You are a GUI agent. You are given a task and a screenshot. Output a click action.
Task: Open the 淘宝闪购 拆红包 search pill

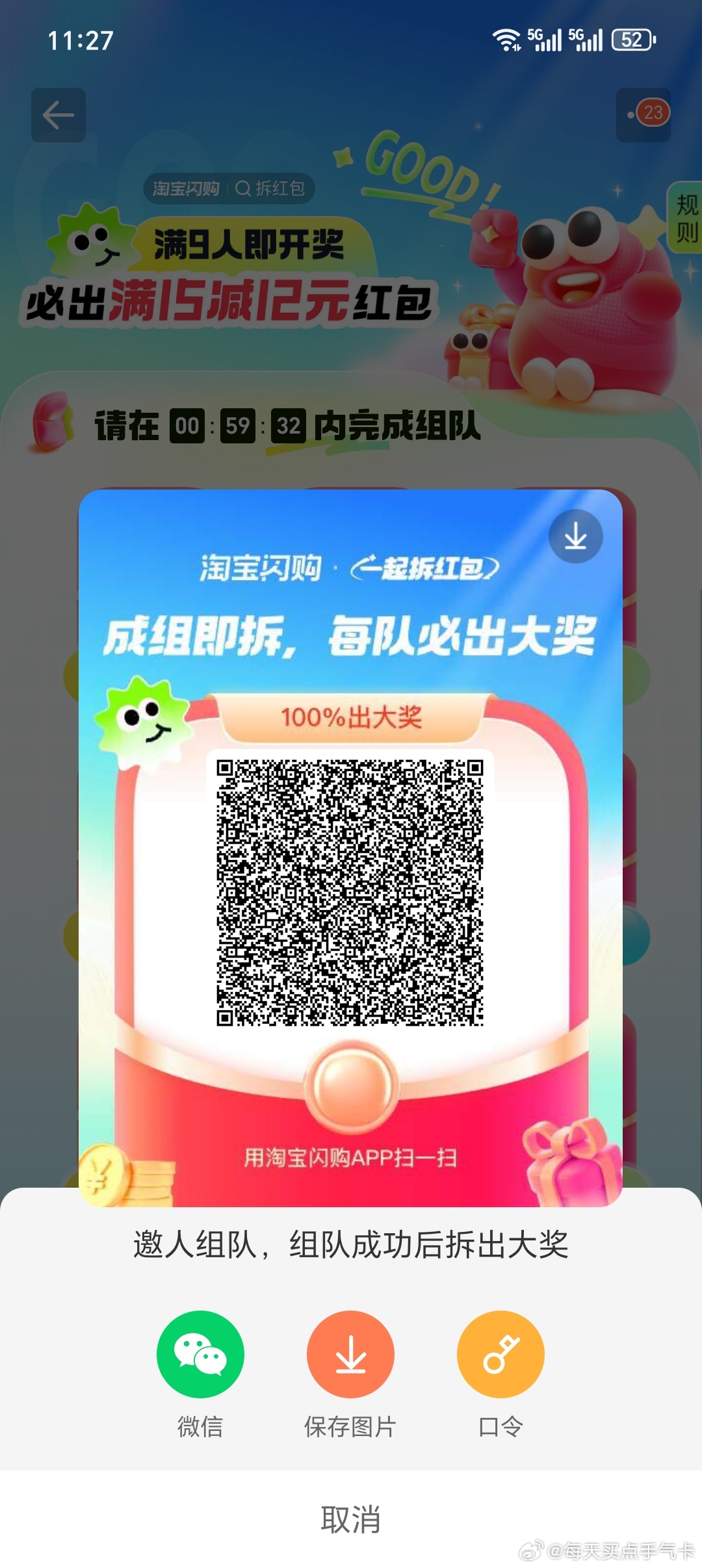click(x=229, y=189)
